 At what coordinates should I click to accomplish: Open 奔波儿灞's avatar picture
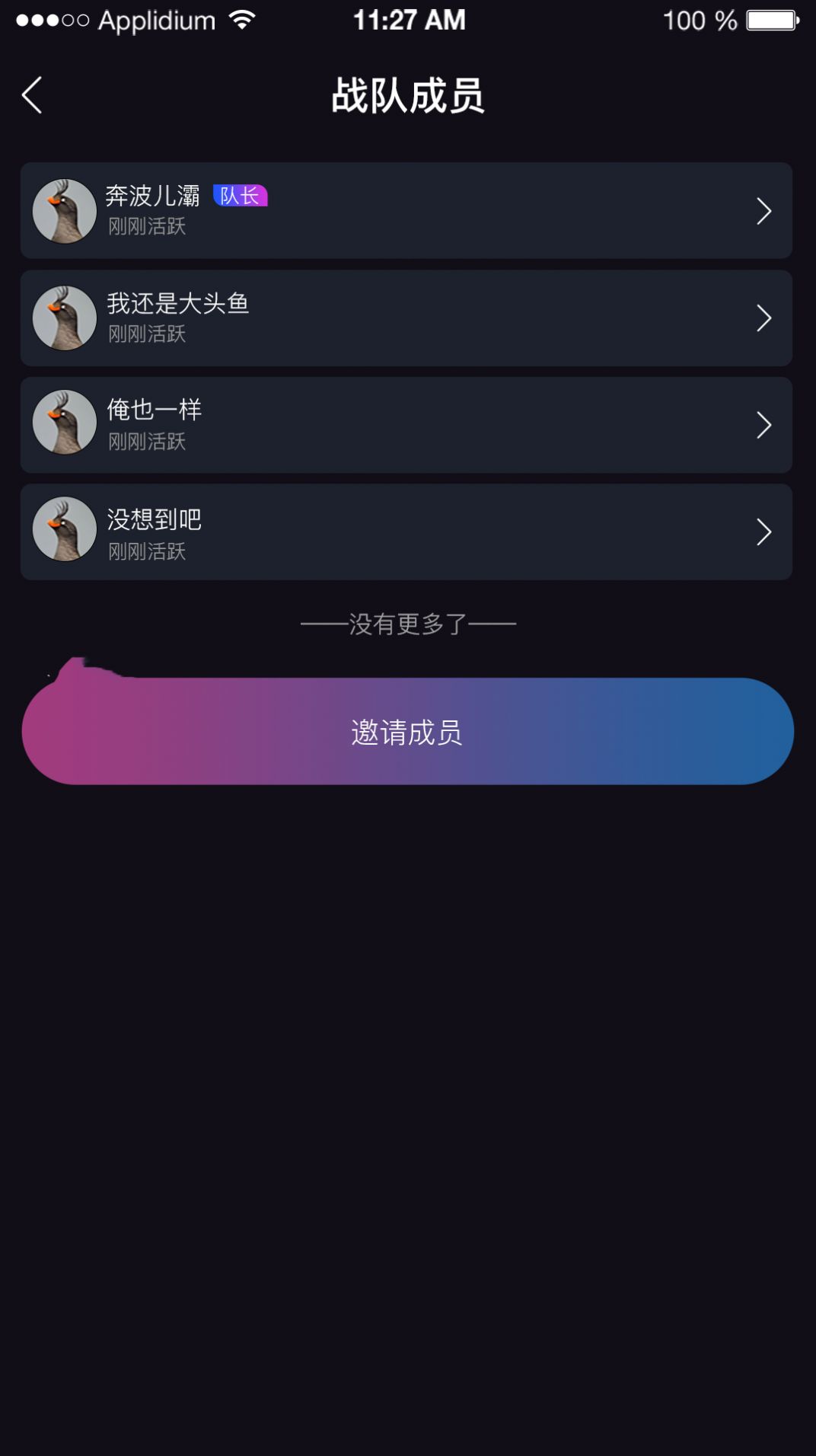coord(64,211)
